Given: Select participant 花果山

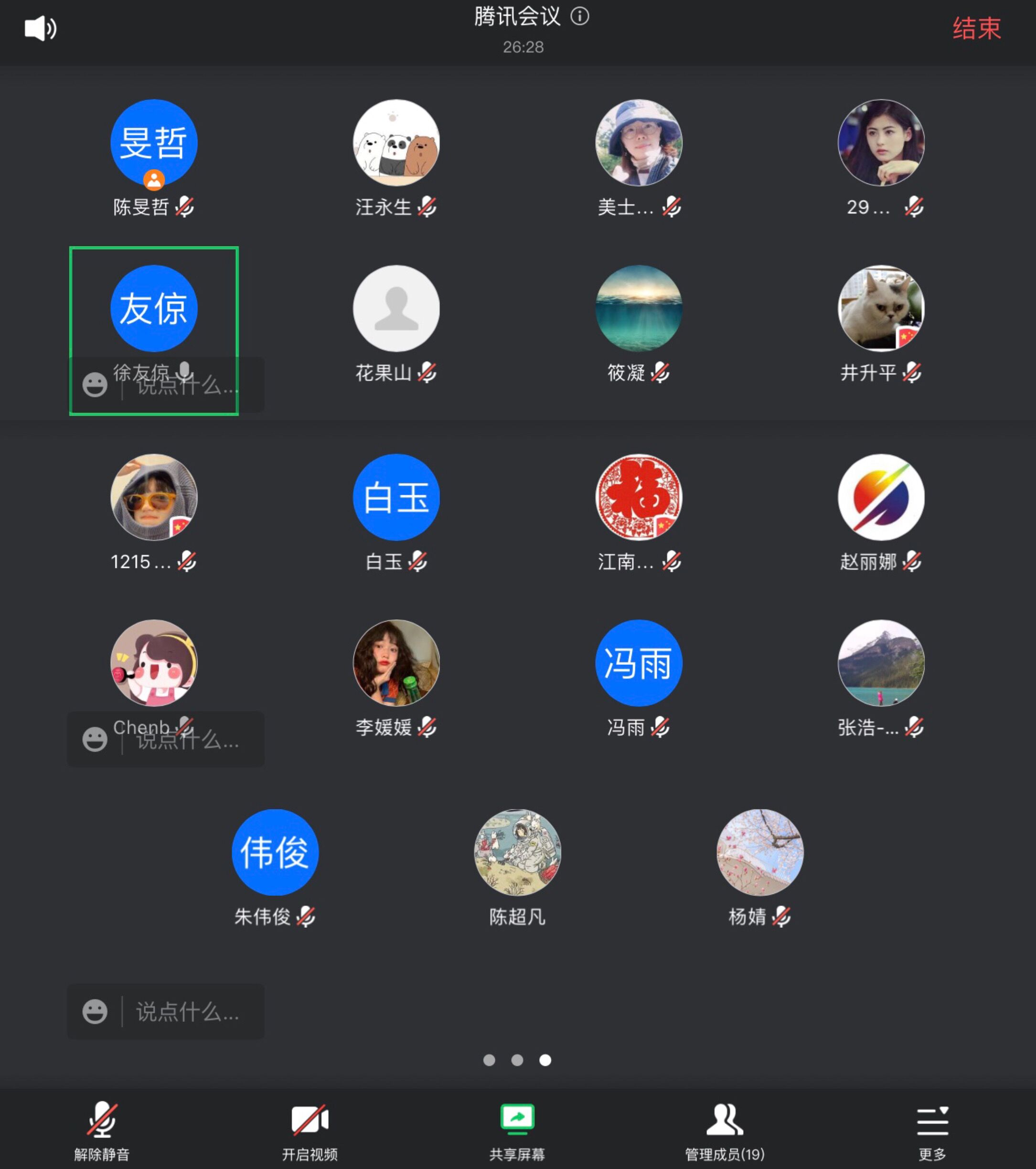Looking at the screenshot, I should tap(396, 309).
